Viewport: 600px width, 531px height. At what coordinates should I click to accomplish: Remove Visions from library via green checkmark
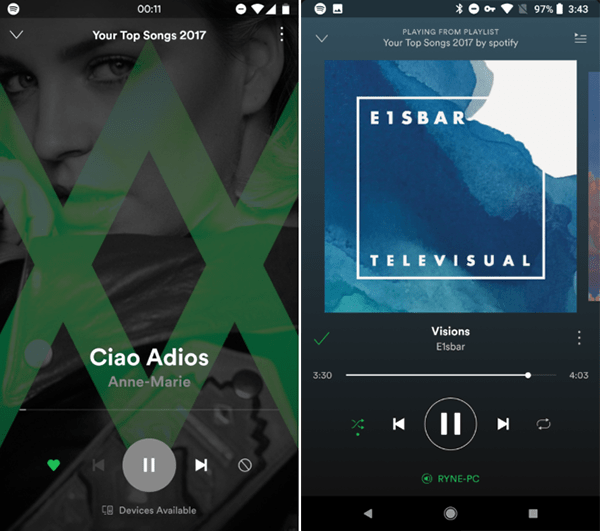pos(321,339)
